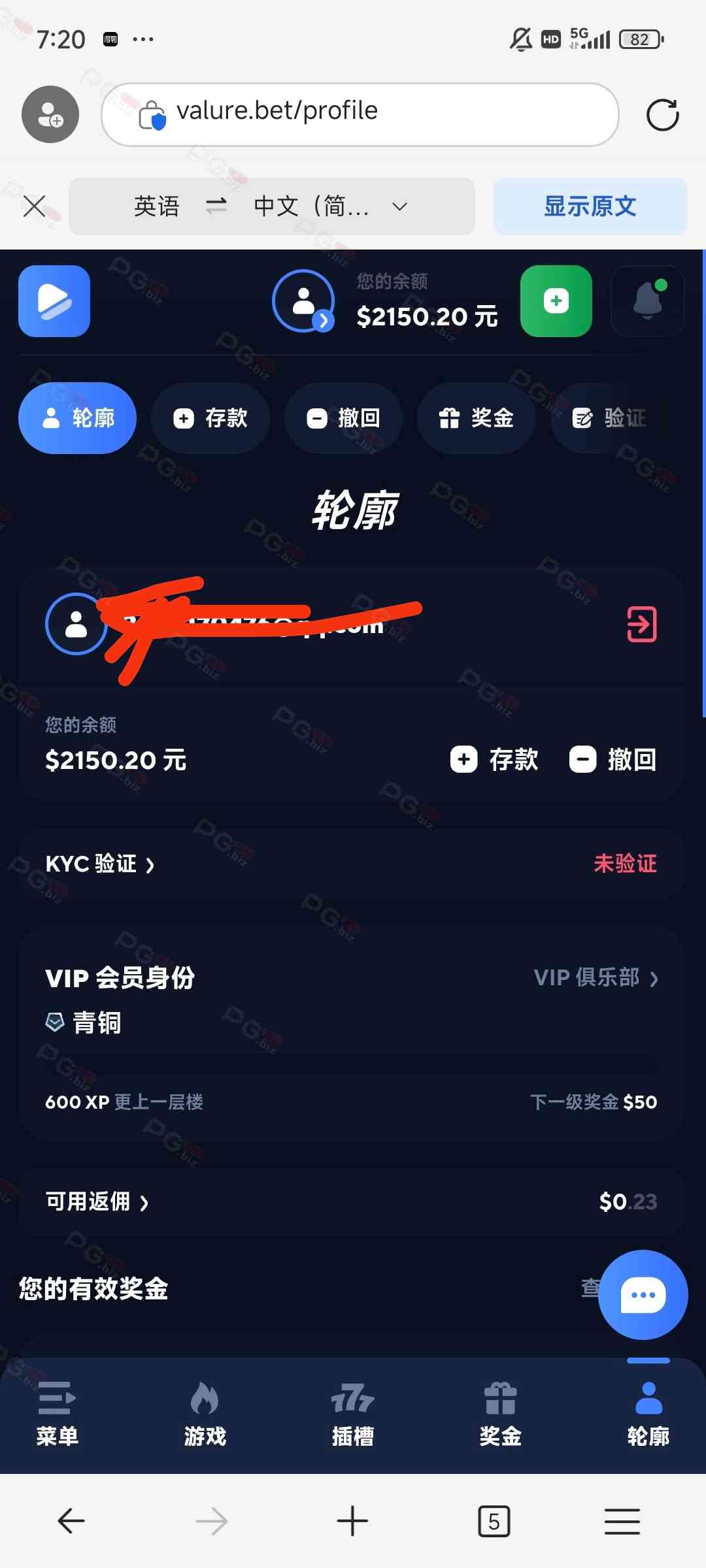Open the live chat bubble
This screenshot has width=706, height=1568.
click(x=643, y=1295)
